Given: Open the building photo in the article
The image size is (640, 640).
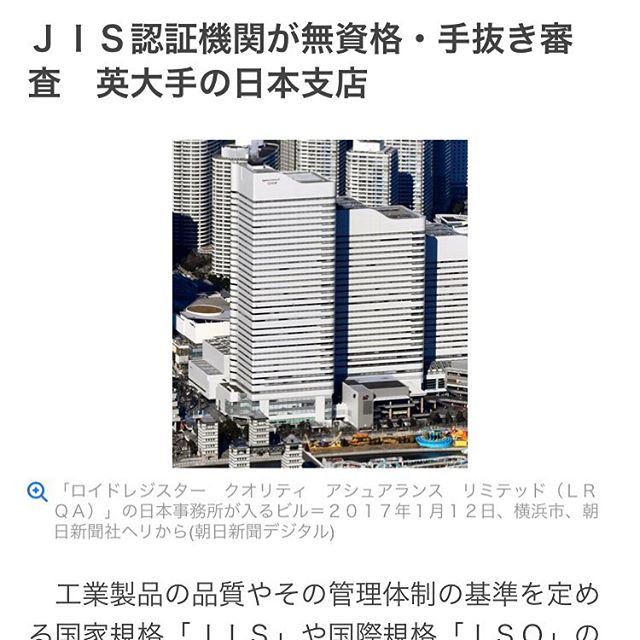Looking at the screenshot, I should (319, 303).
